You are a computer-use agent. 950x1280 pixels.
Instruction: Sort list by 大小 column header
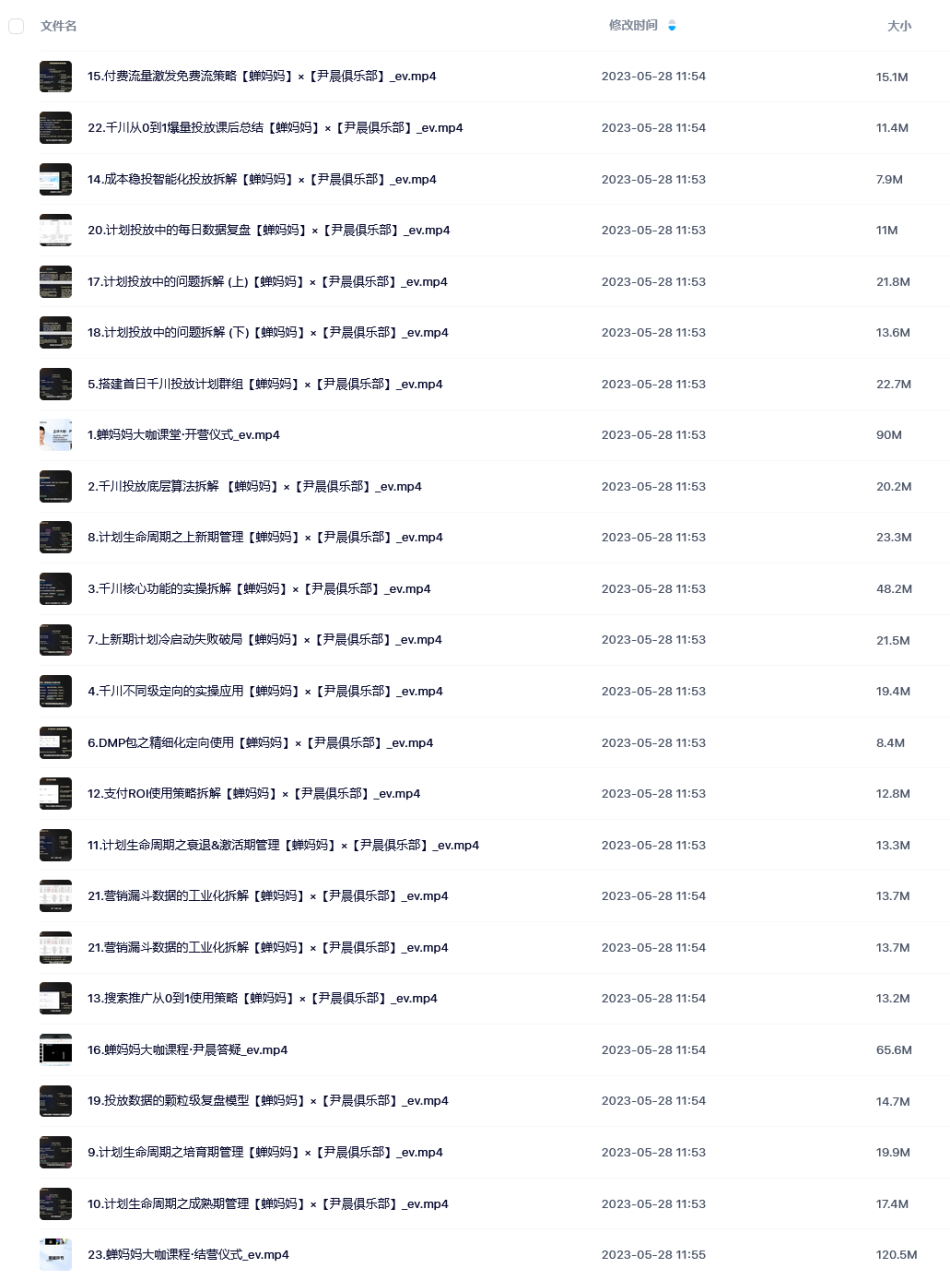click(898, 26)
